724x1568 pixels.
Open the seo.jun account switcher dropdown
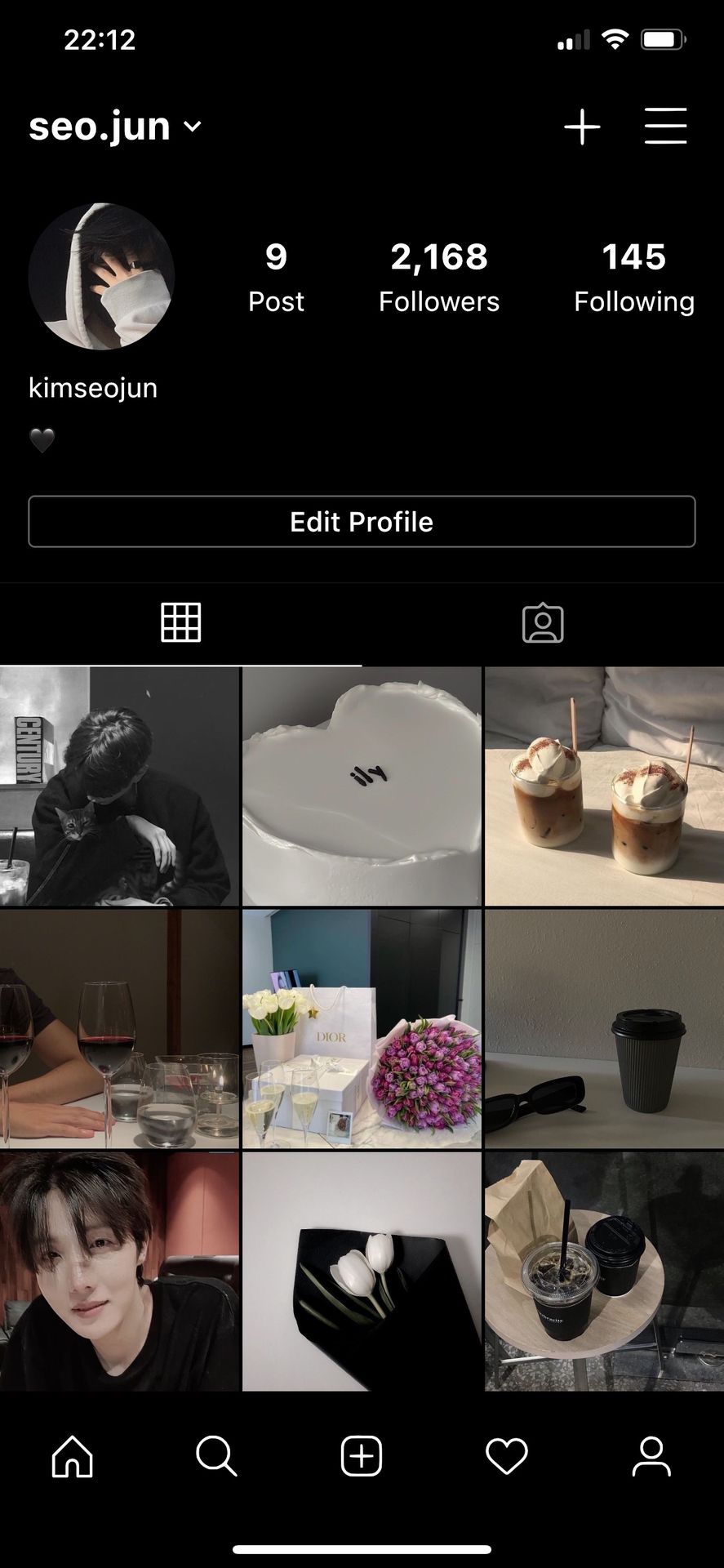click(x=115, y=127)
